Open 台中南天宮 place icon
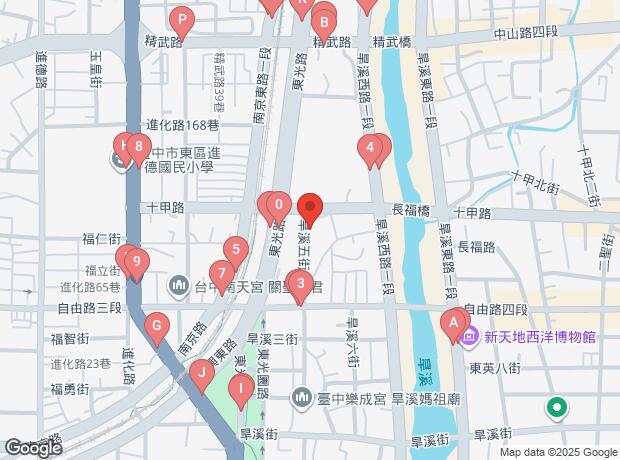Screen dimensions: 620x460 pyautogui.click(x=180, y=287)
